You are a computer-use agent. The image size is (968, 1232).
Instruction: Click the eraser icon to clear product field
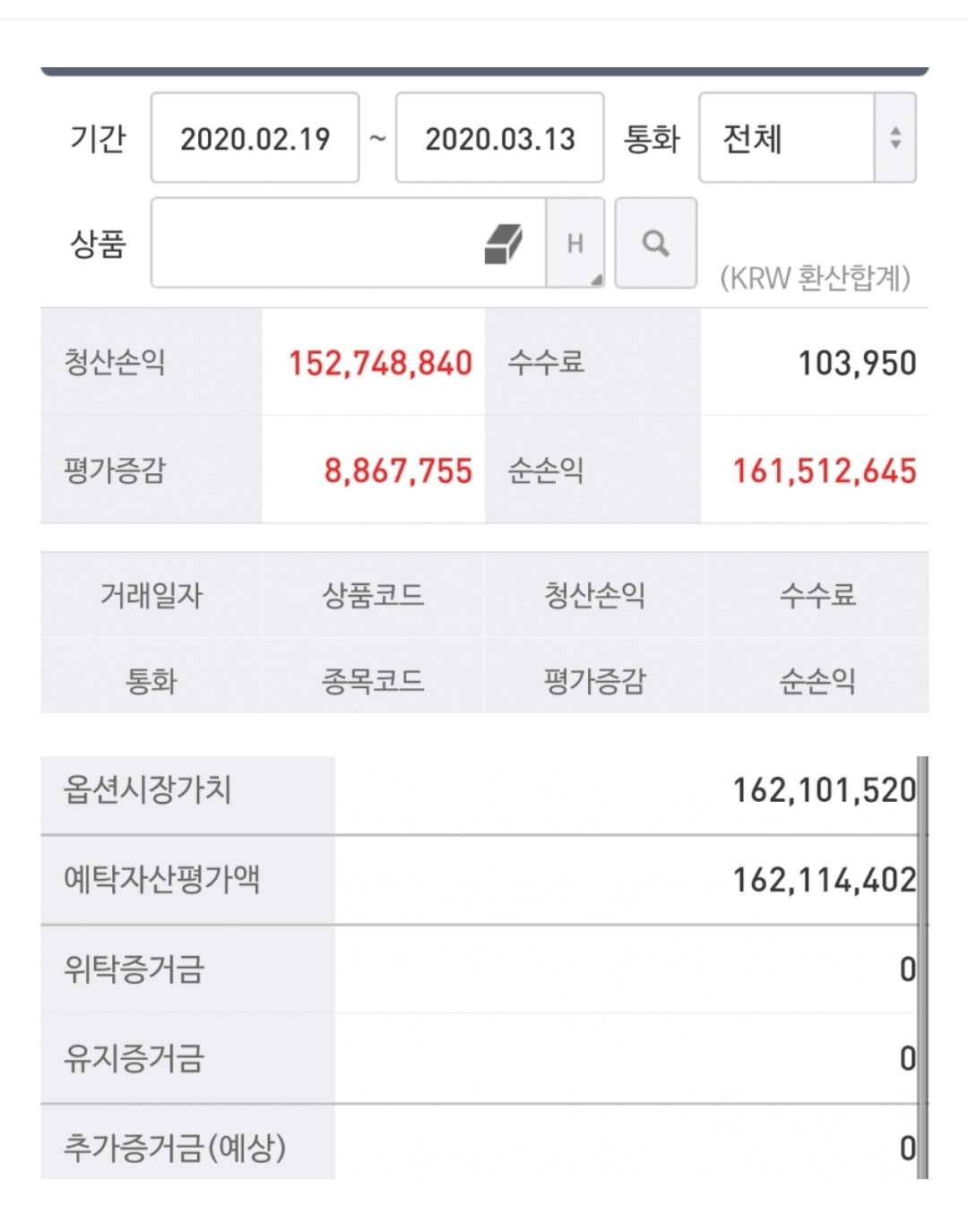click(x=503, y=242)
